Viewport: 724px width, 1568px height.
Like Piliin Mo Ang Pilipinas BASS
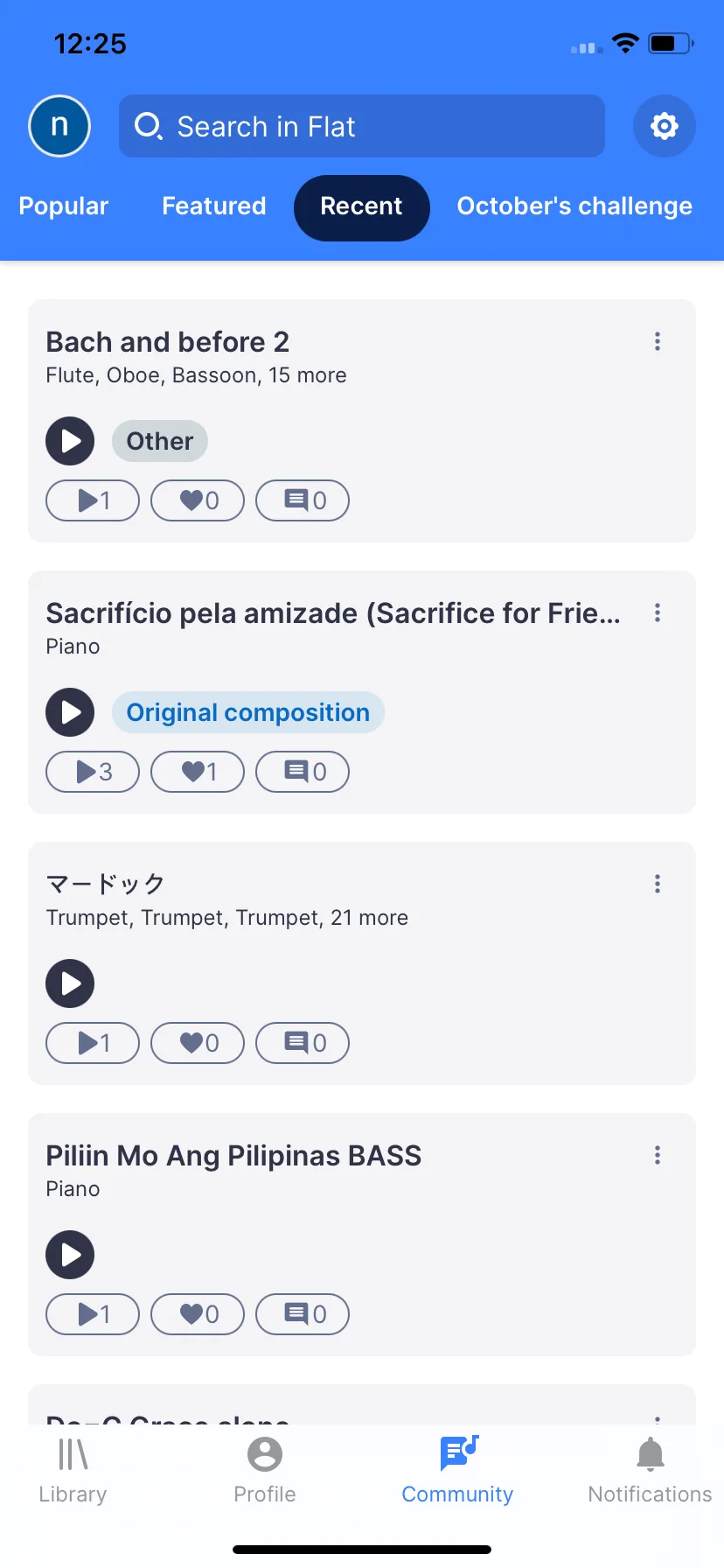[x=198, y=1314]
